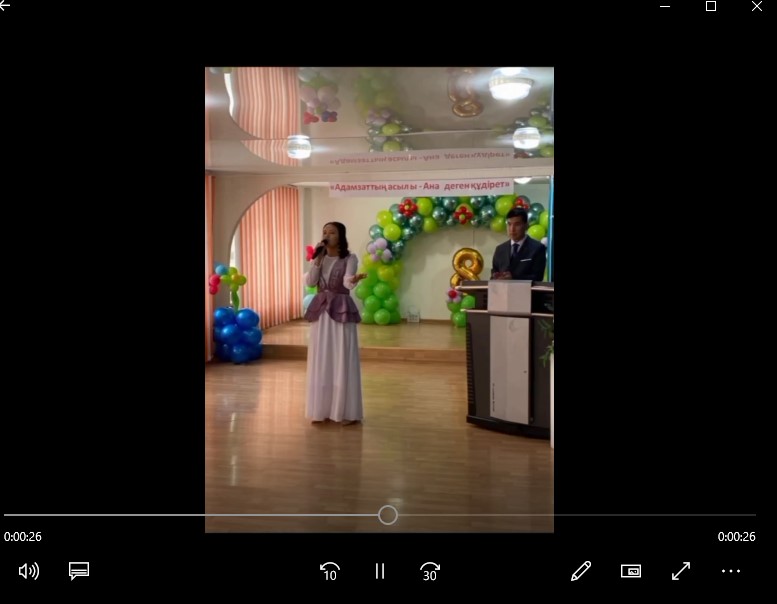Go back with the top-left arrow

click(x=5, y=6)
